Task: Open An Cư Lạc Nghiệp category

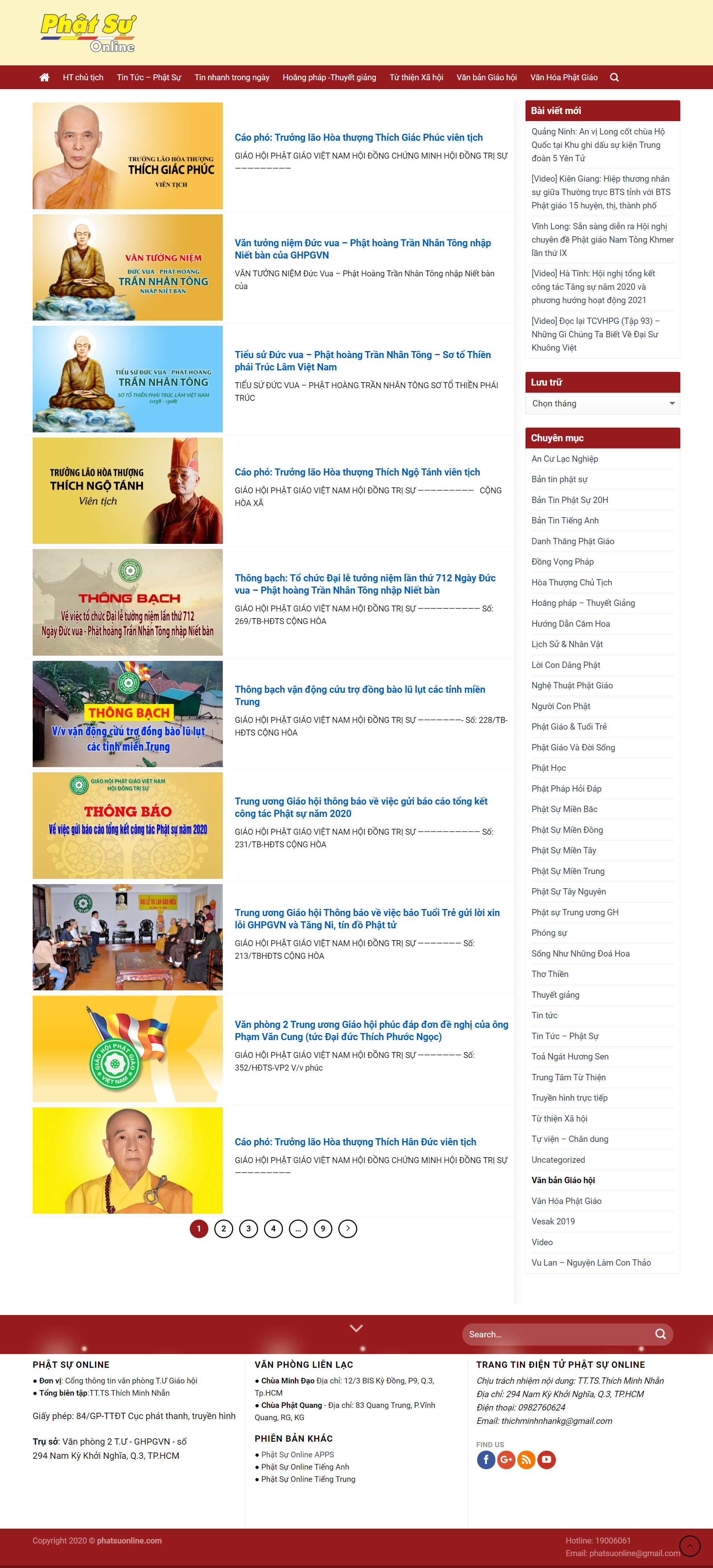Action: point(564,459)
